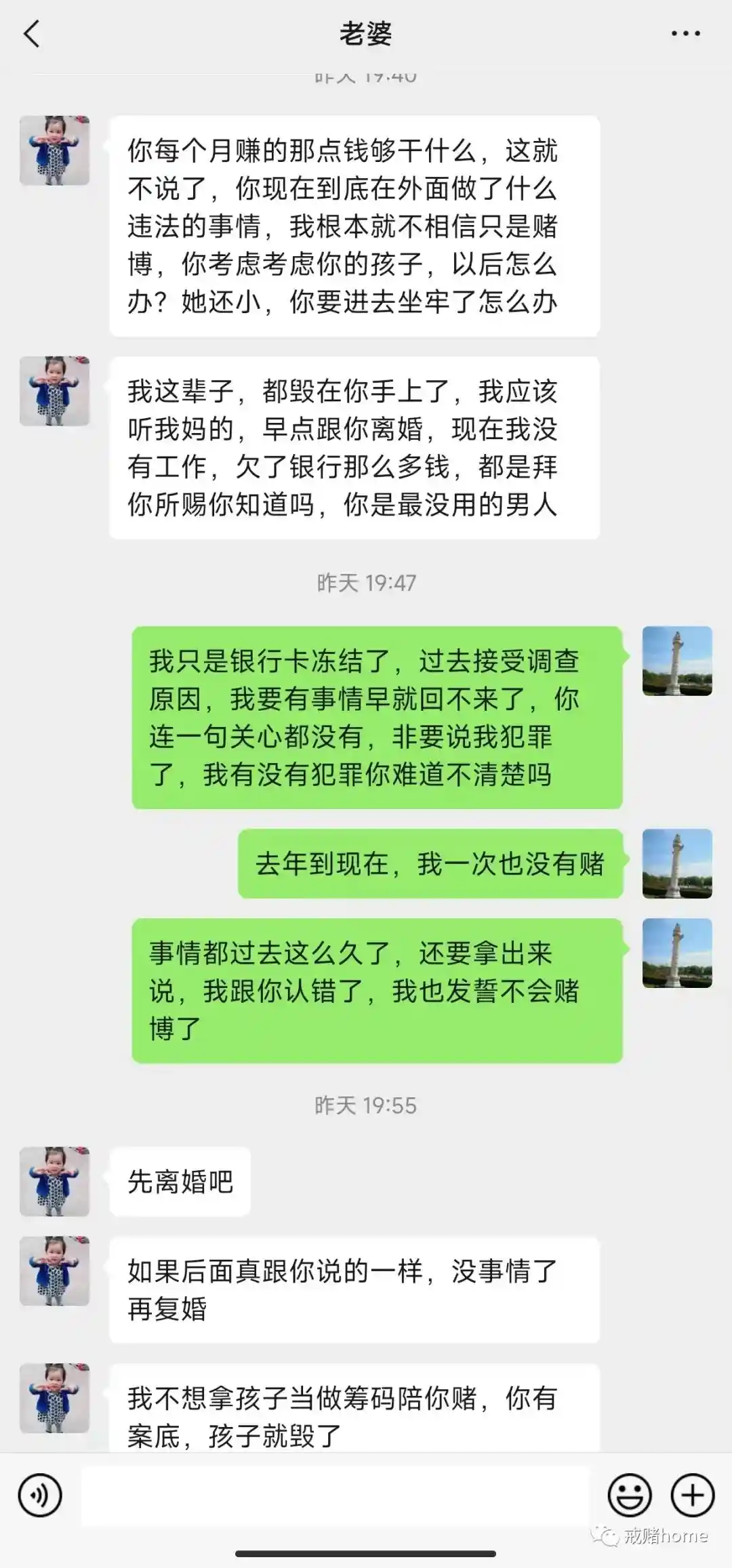
Task: Open the emoji sticker panel
Action: [630, 1496]
